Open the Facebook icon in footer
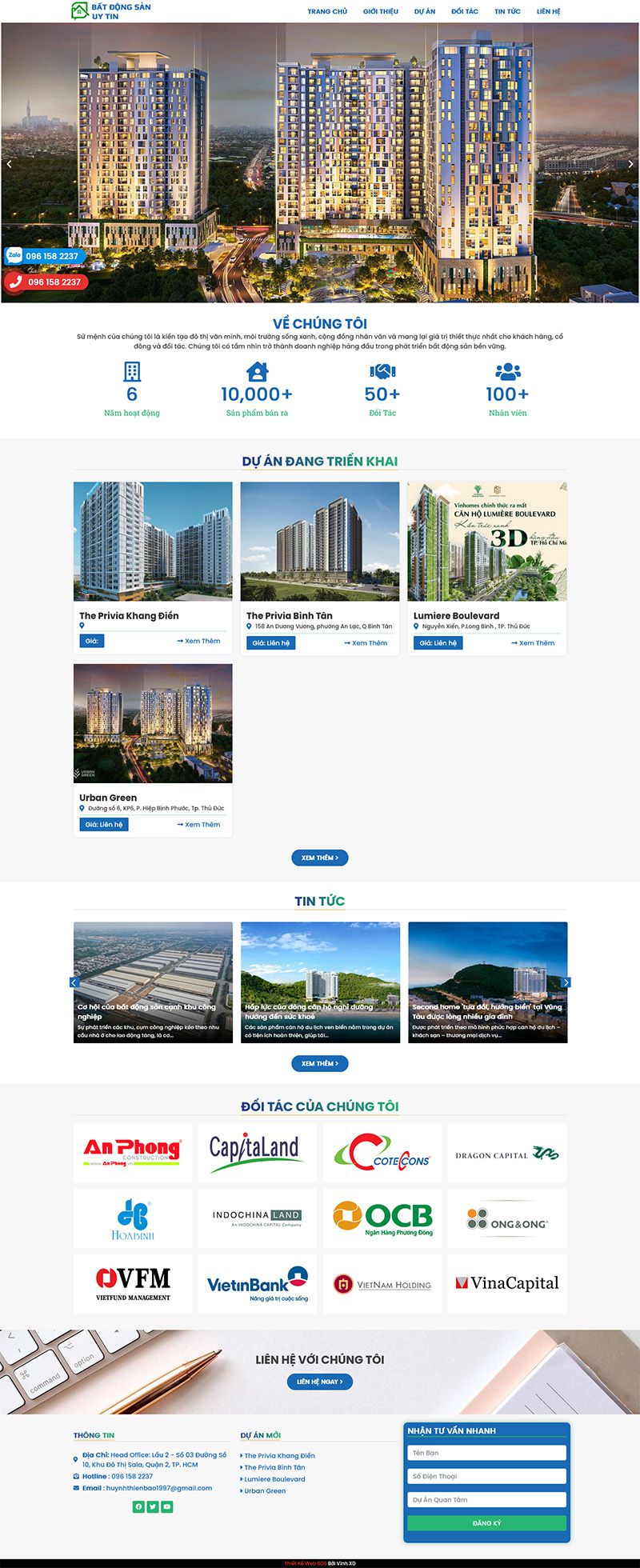640x1568 pixels. point(138,1506)
